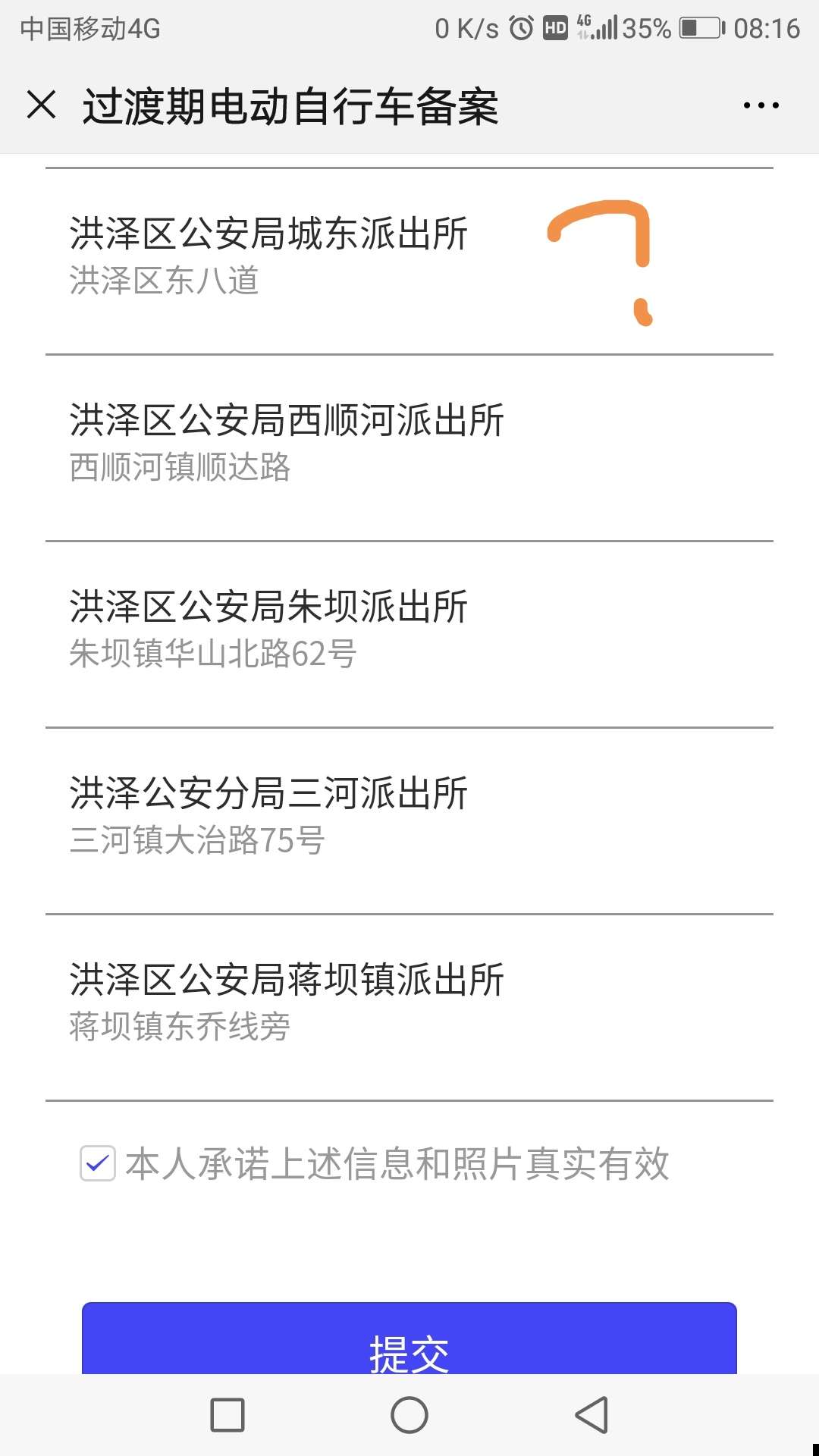Open recent apps via square button
This screenshot has height=1456, width=819.
[x=227, y=1415]
